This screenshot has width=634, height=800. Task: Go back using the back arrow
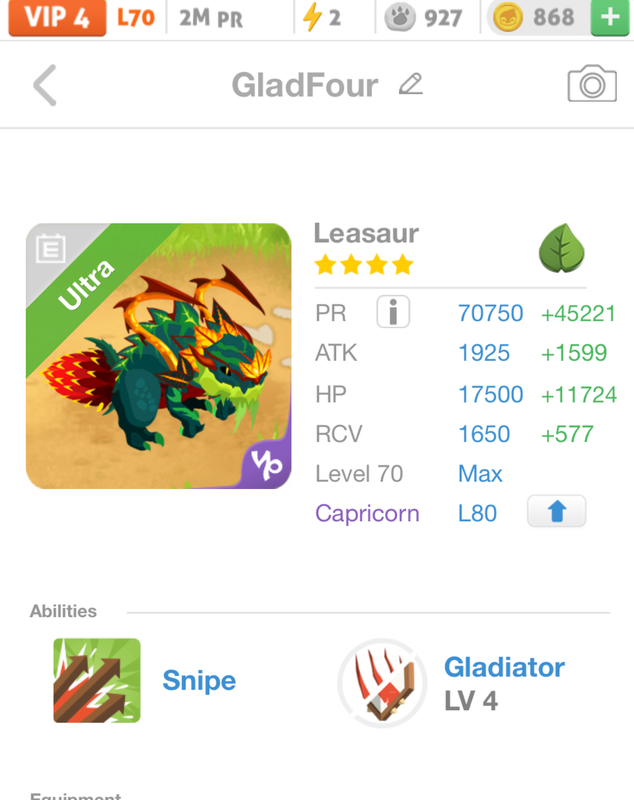tap(44, 85)
